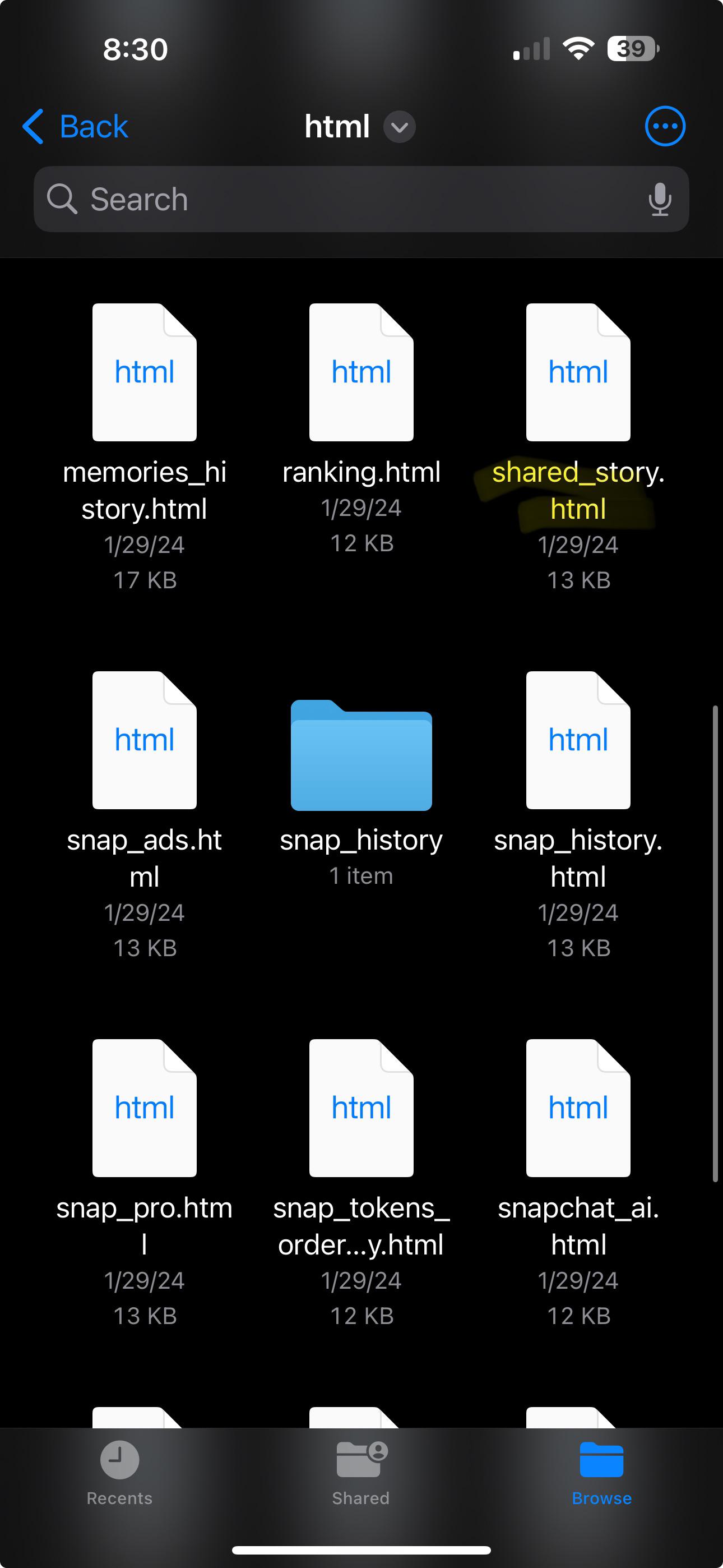This screenshot has width=723, height=1568.
Task: Open memories_history.html file
Action: (x=144, y=372)
